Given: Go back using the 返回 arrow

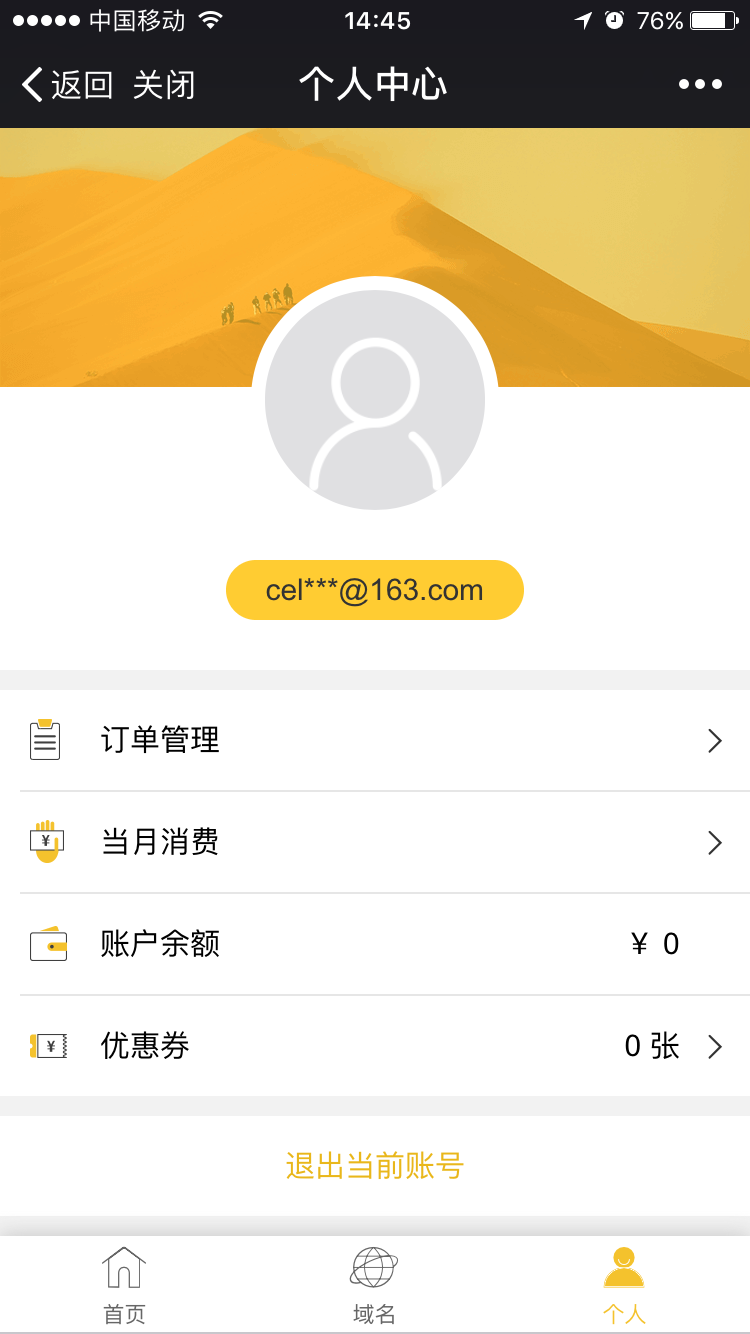Looking at the screenshot, I should [x=66, y=85].
